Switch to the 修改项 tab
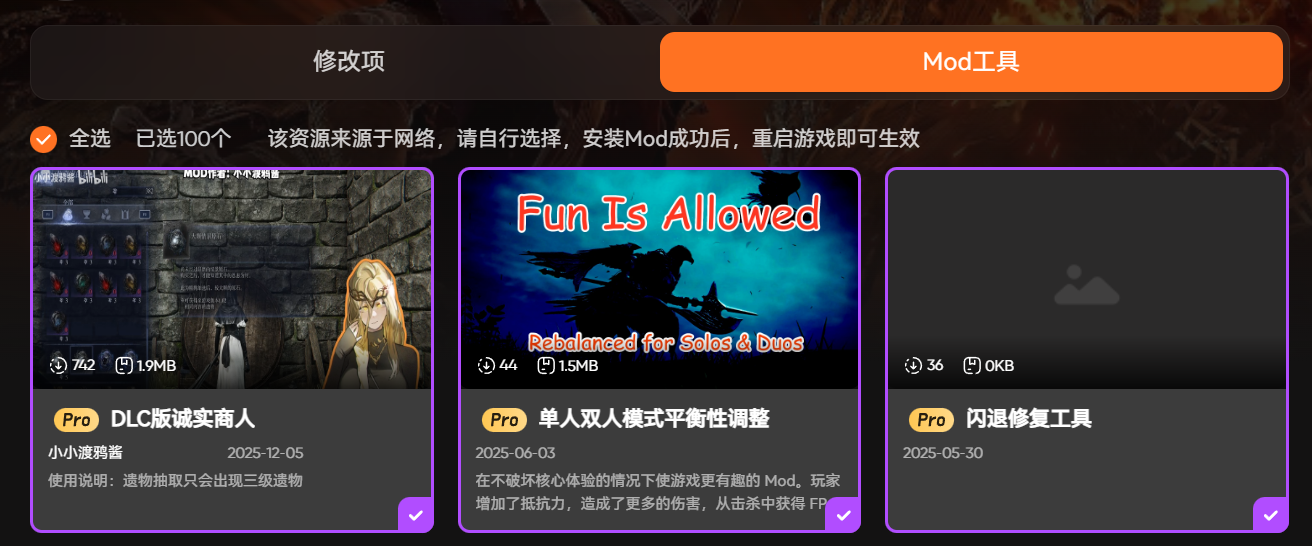 [x=348, y=62]
